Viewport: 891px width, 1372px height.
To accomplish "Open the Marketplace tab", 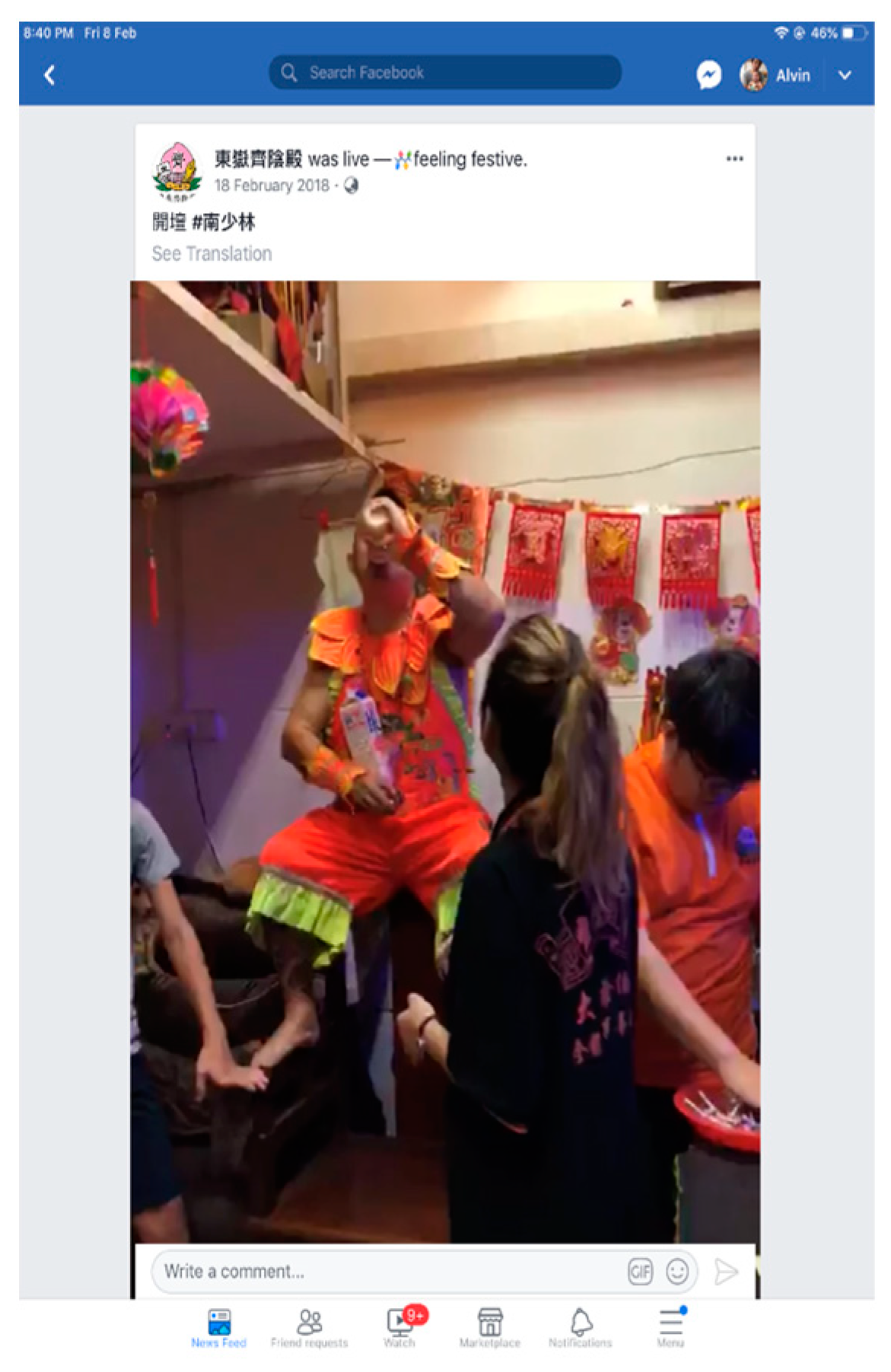I will tap(490, 1328).
